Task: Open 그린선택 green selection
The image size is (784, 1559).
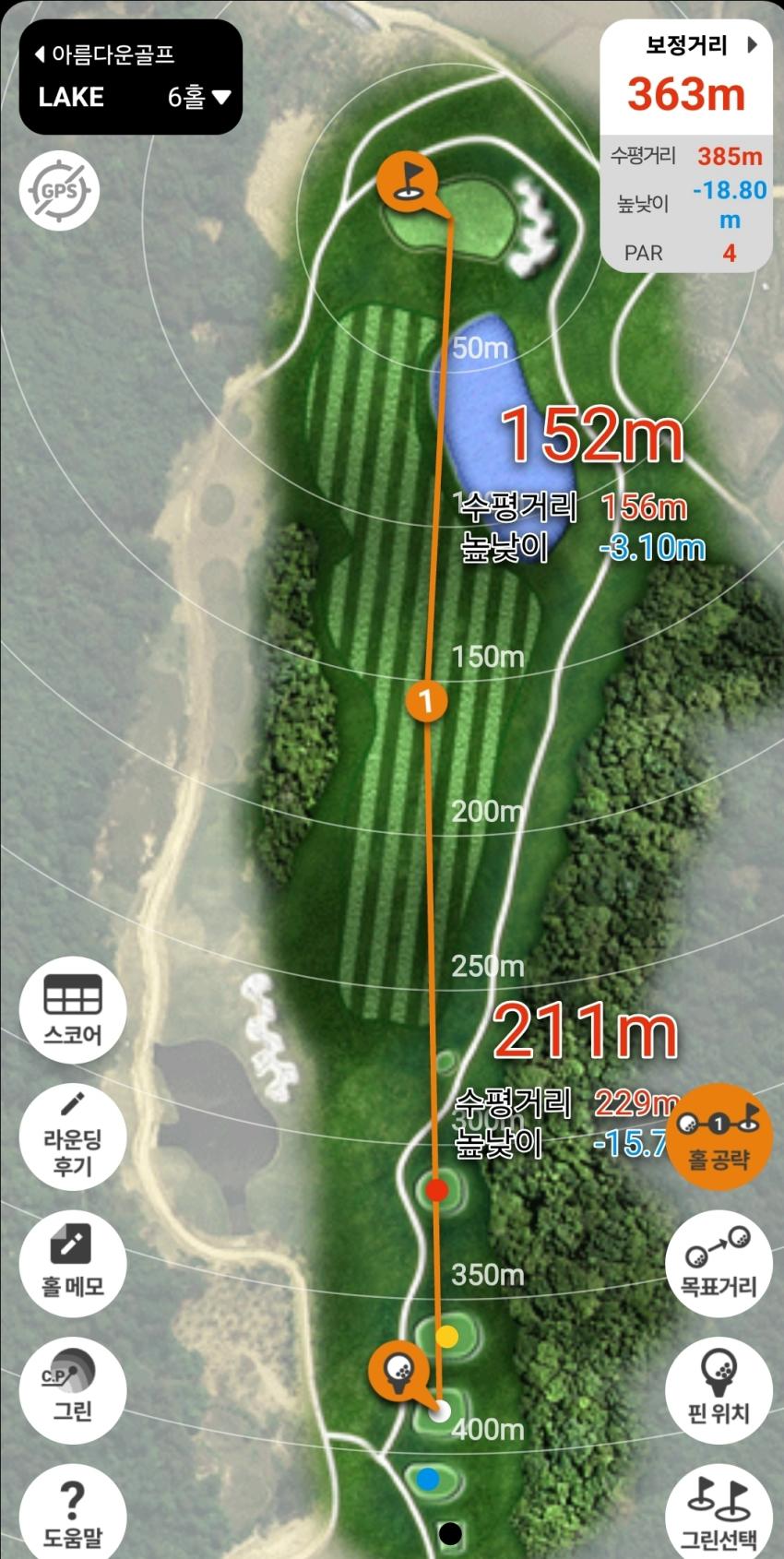Action: (x=719, y=1513)
